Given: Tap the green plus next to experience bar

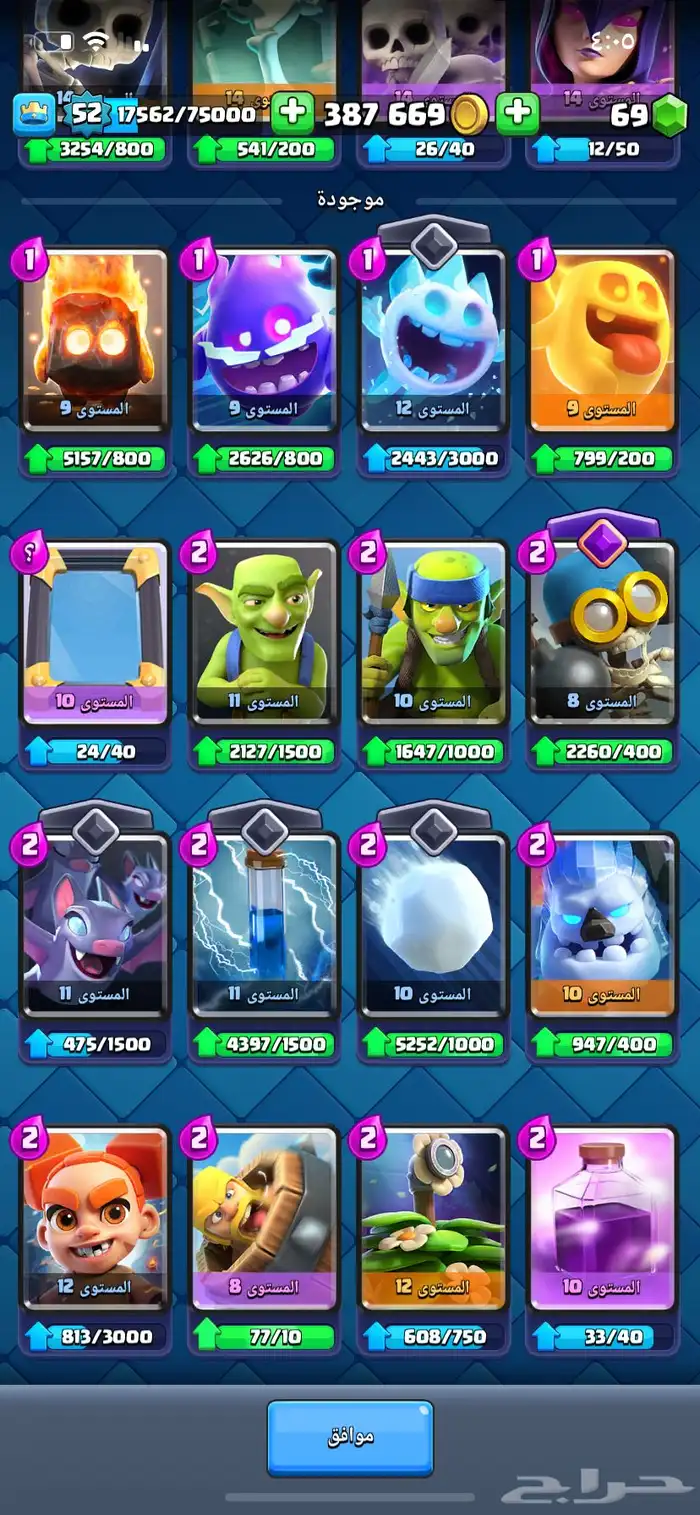Looking at the screenshot, I should (292, 113).
